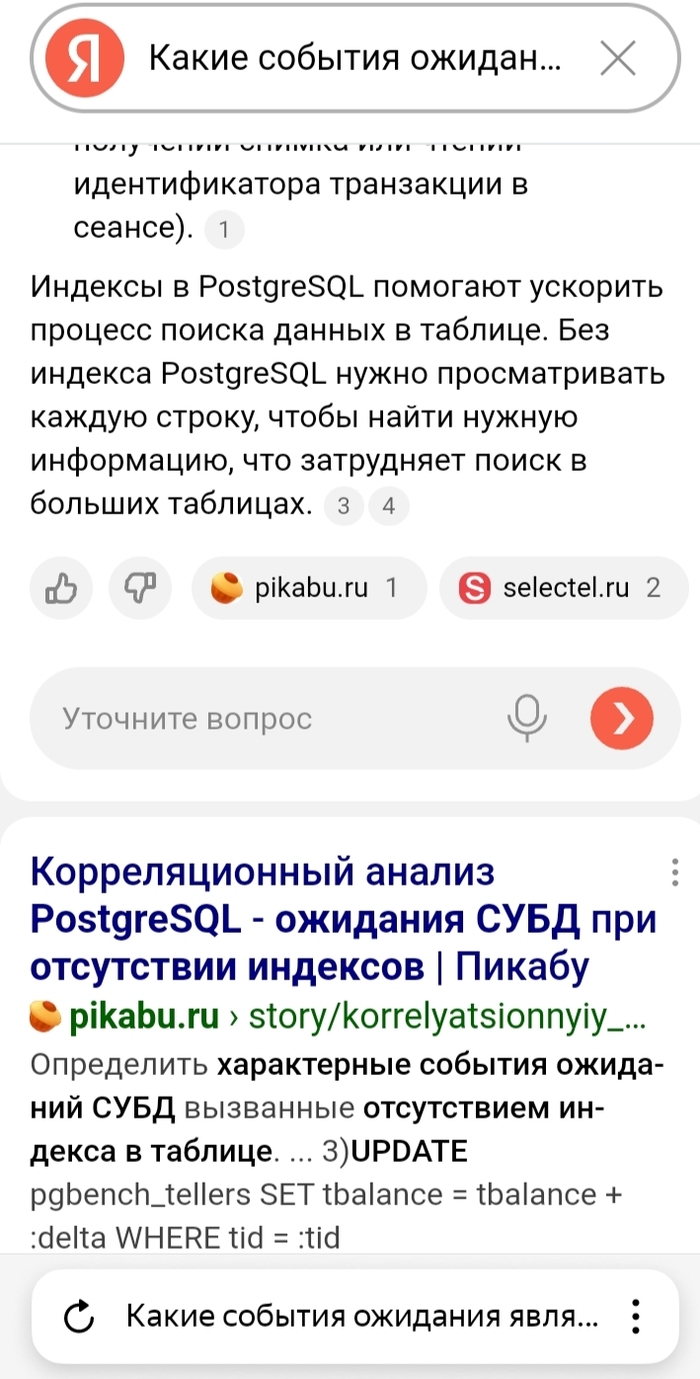Open citation number 1 after 'сеансе'
700x1379 pixels.
click(x=224, y=231)
